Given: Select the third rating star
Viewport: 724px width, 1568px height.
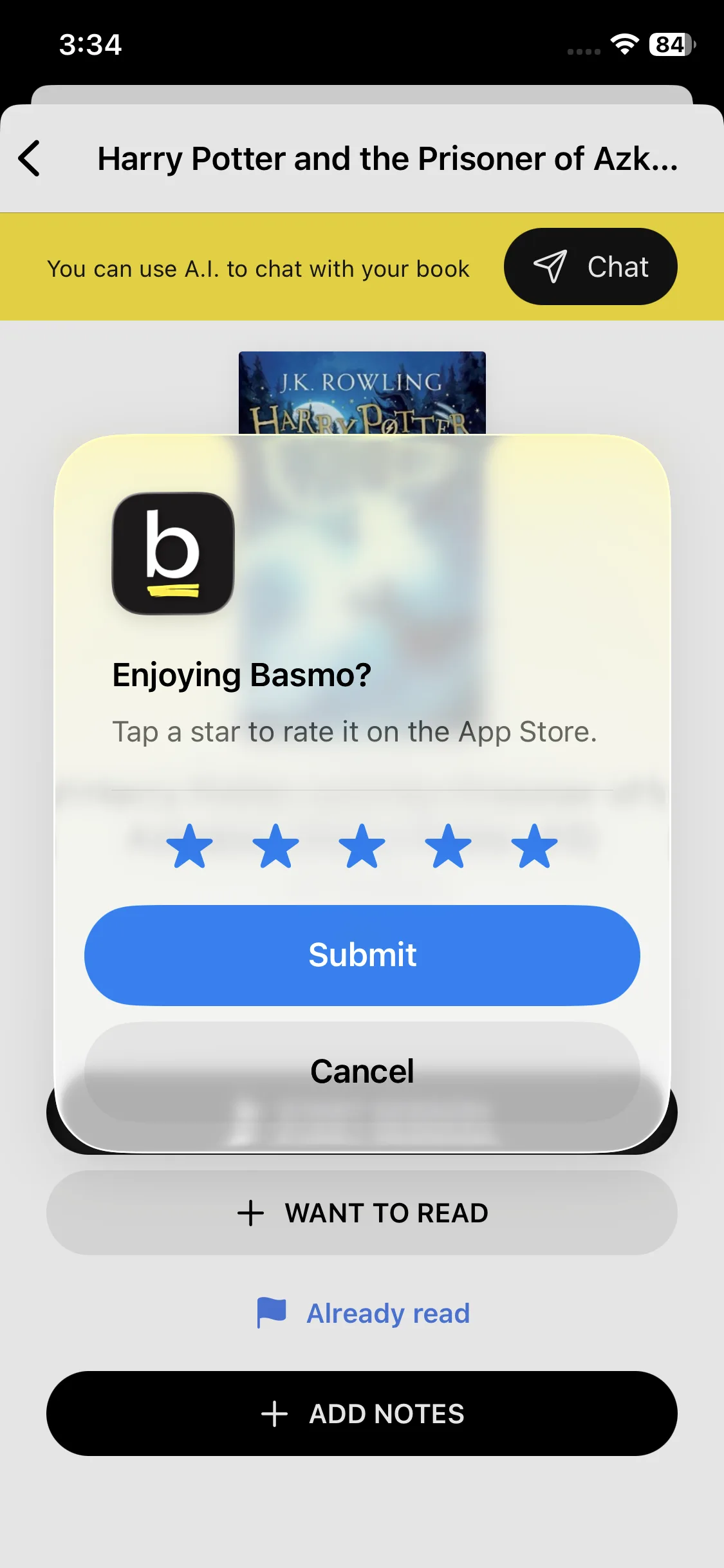Looking at the screenshot, I should pyautogui.click(x=362, y=846).
